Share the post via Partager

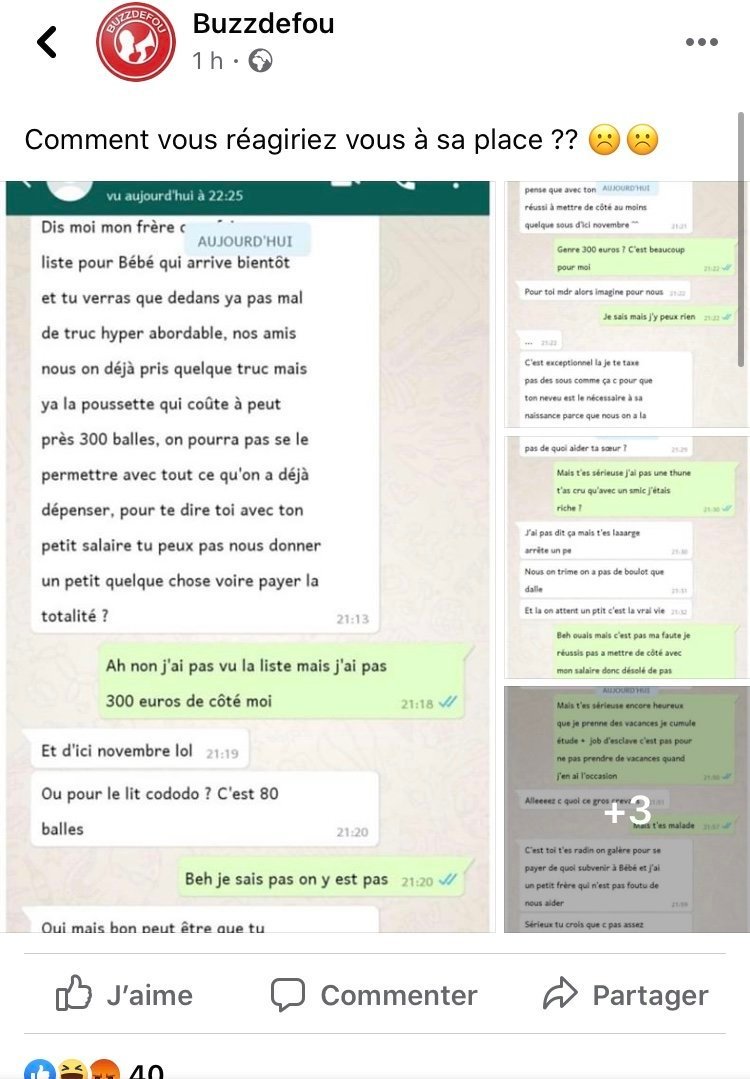[x=625, y=995]
